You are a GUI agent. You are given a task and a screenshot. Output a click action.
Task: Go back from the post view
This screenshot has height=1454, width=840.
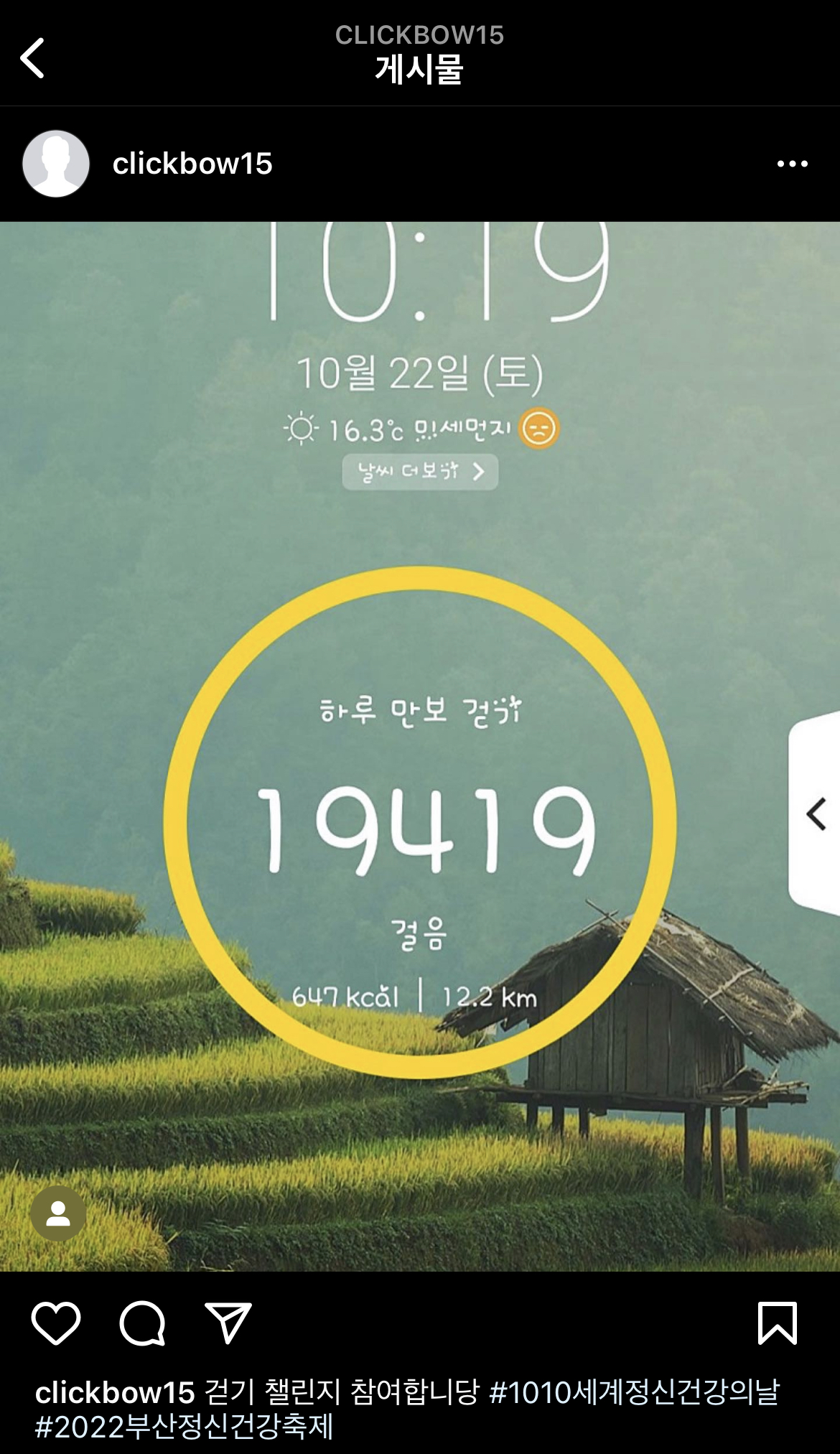click(x=33, y=57)
